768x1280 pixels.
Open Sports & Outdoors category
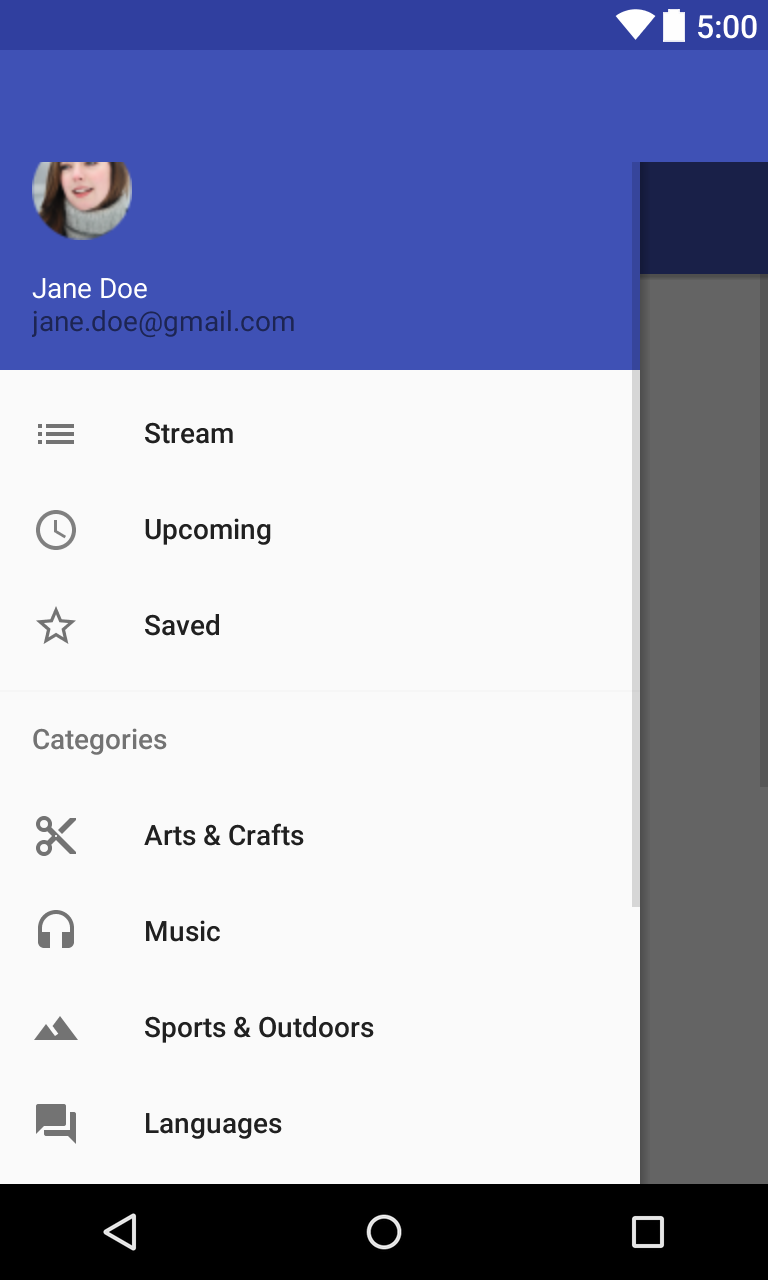pos(258,1028)
